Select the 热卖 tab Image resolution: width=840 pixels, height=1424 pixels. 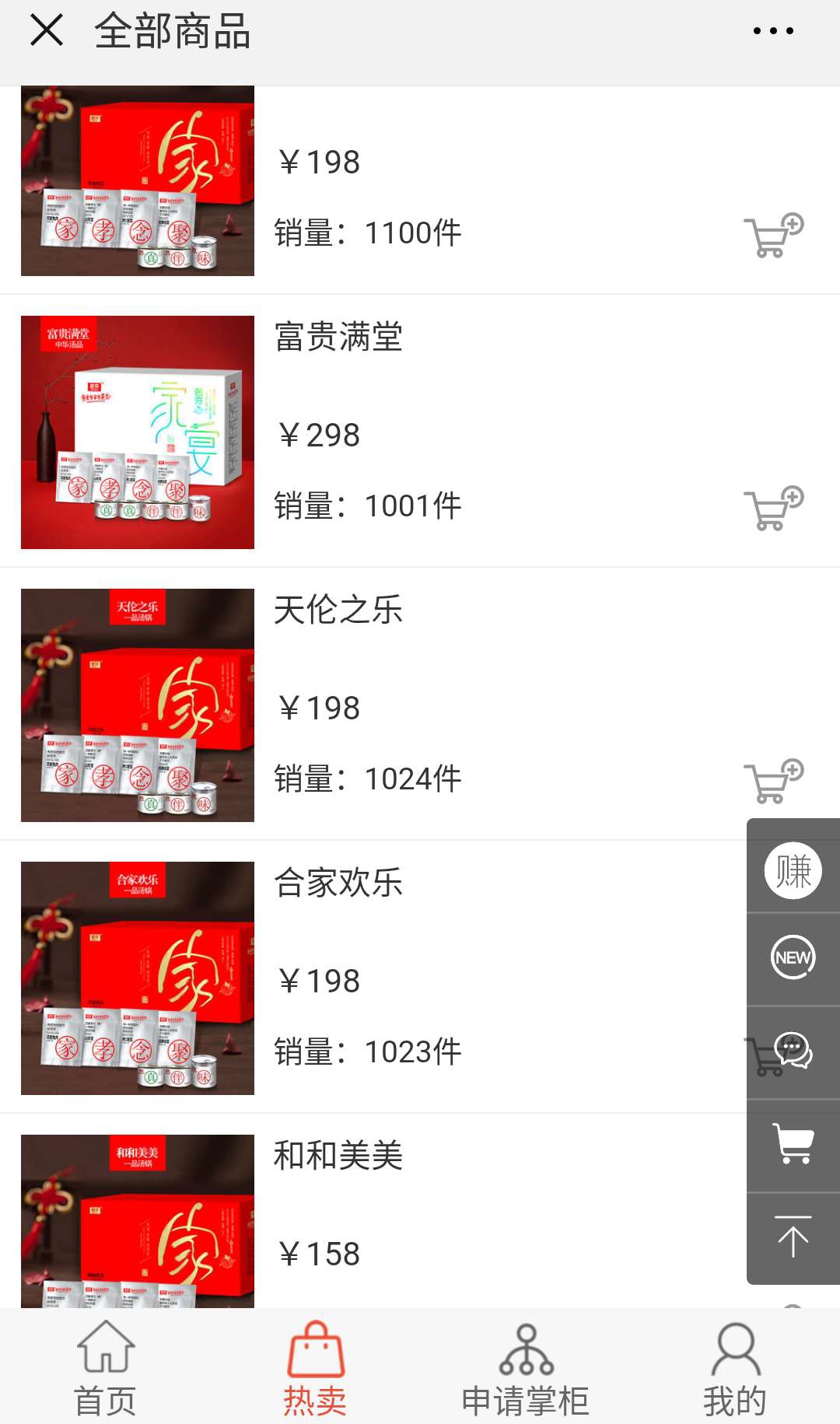(x=315, y=1369)
